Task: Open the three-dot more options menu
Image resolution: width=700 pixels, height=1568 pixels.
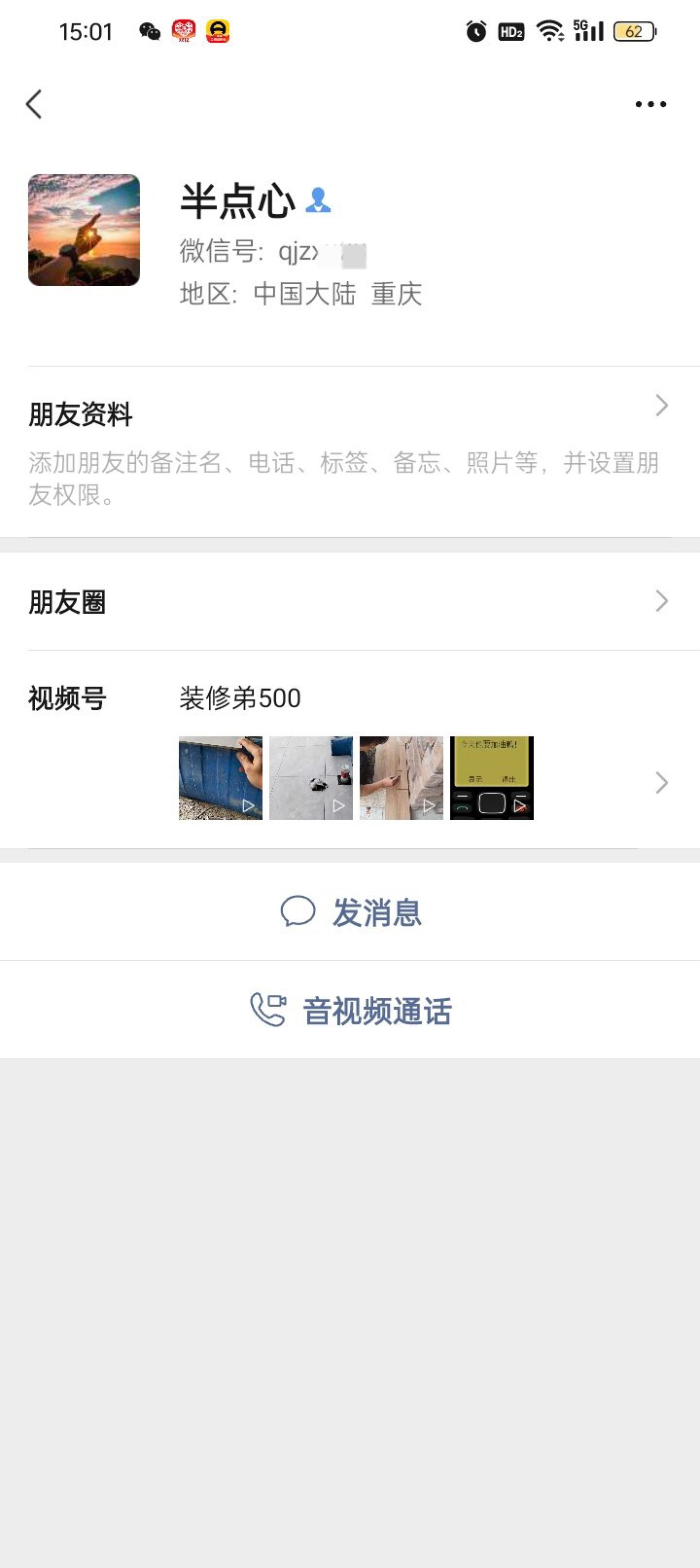Action: click(650, 104)
